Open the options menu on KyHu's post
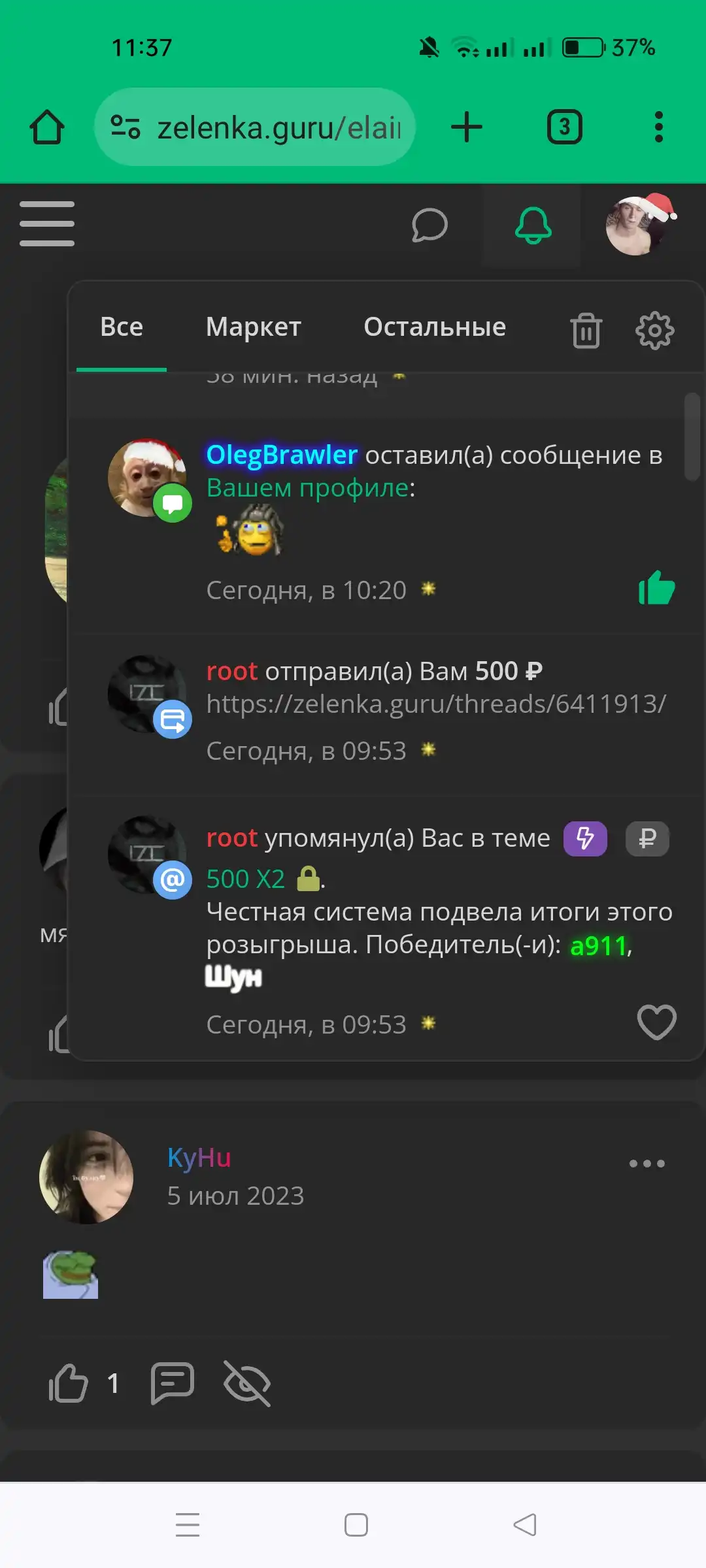 [x=647, y=1164]
